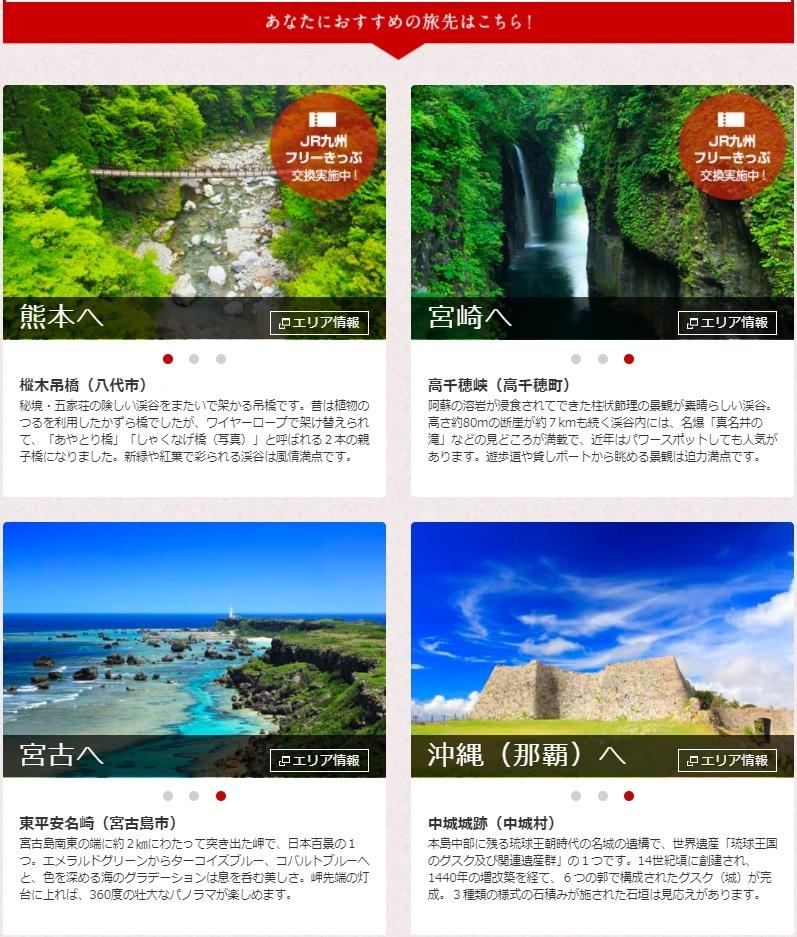Open エリア情報 for 宮古
This screenshot has height=937, width=797.
pyautogui.click(x=319, y=760)
